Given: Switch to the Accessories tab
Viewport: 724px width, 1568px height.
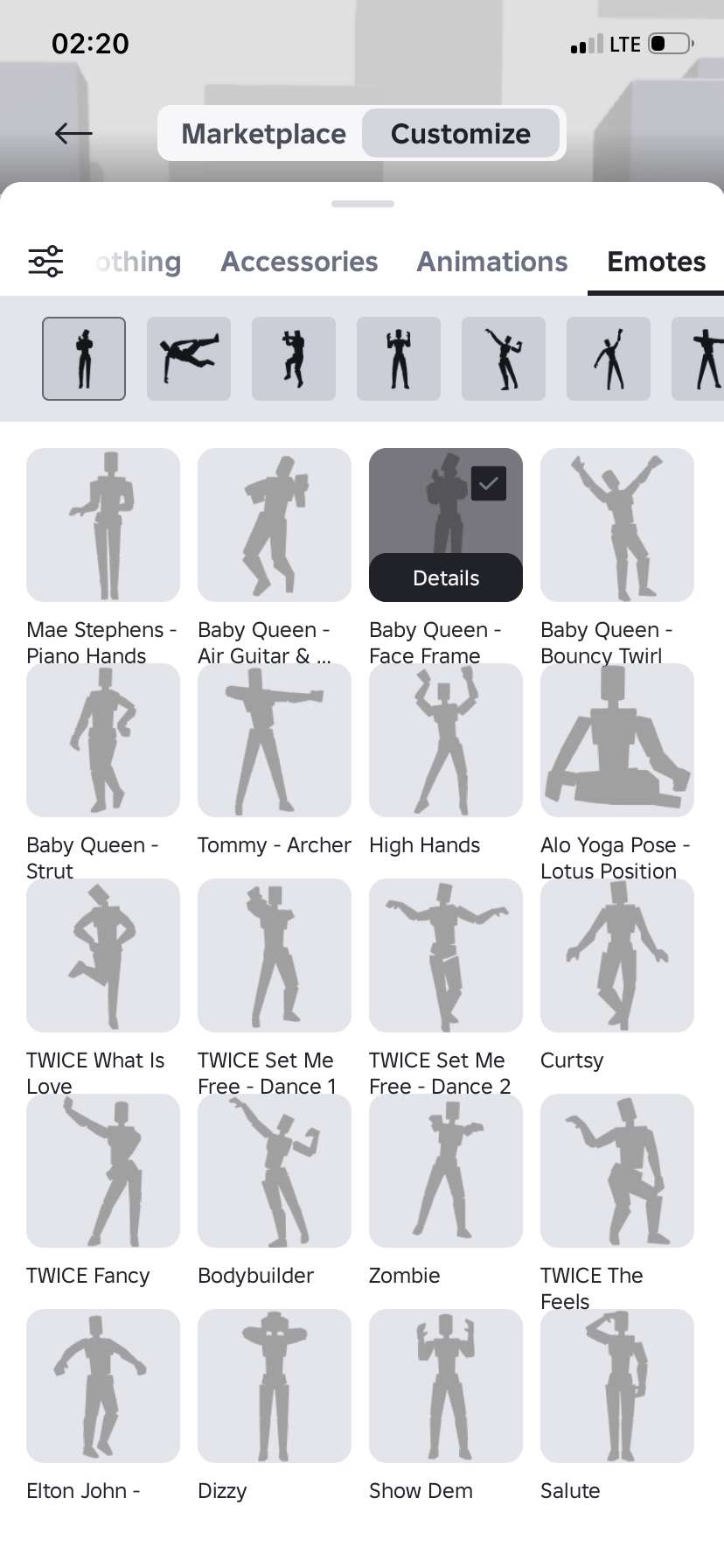Looking at the screenshot, I should point(299,261).
